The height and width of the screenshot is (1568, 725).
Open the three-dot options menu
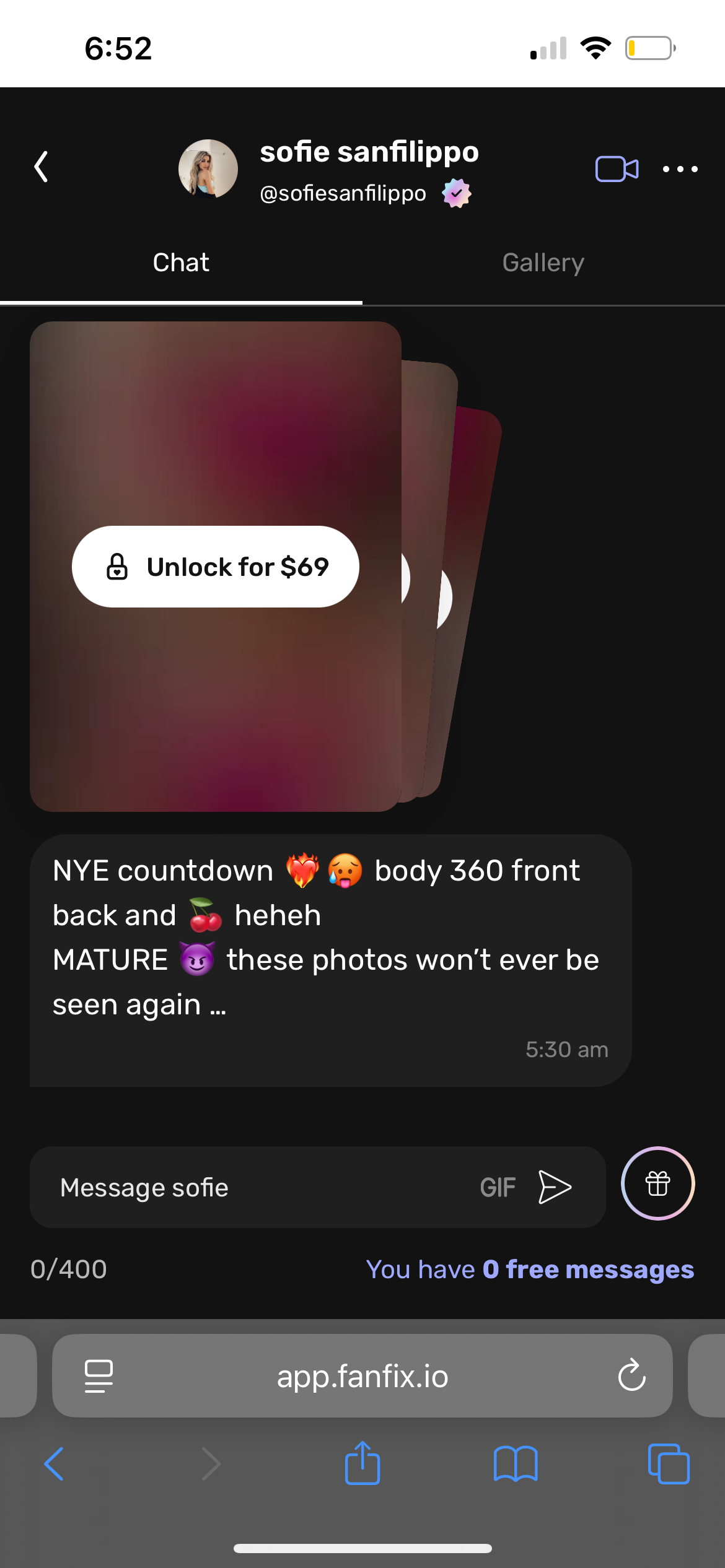coord(680,169)
